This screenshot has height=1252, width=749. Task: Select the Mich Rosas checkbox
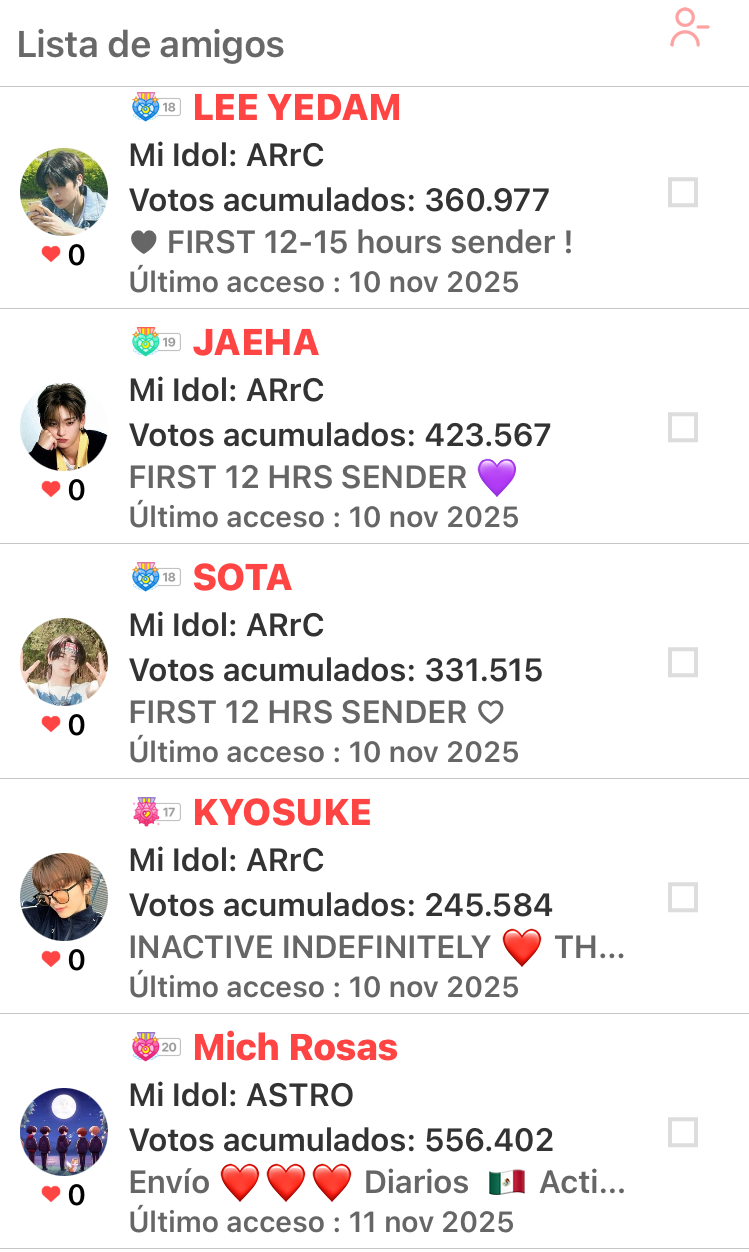coord(683,1133)
